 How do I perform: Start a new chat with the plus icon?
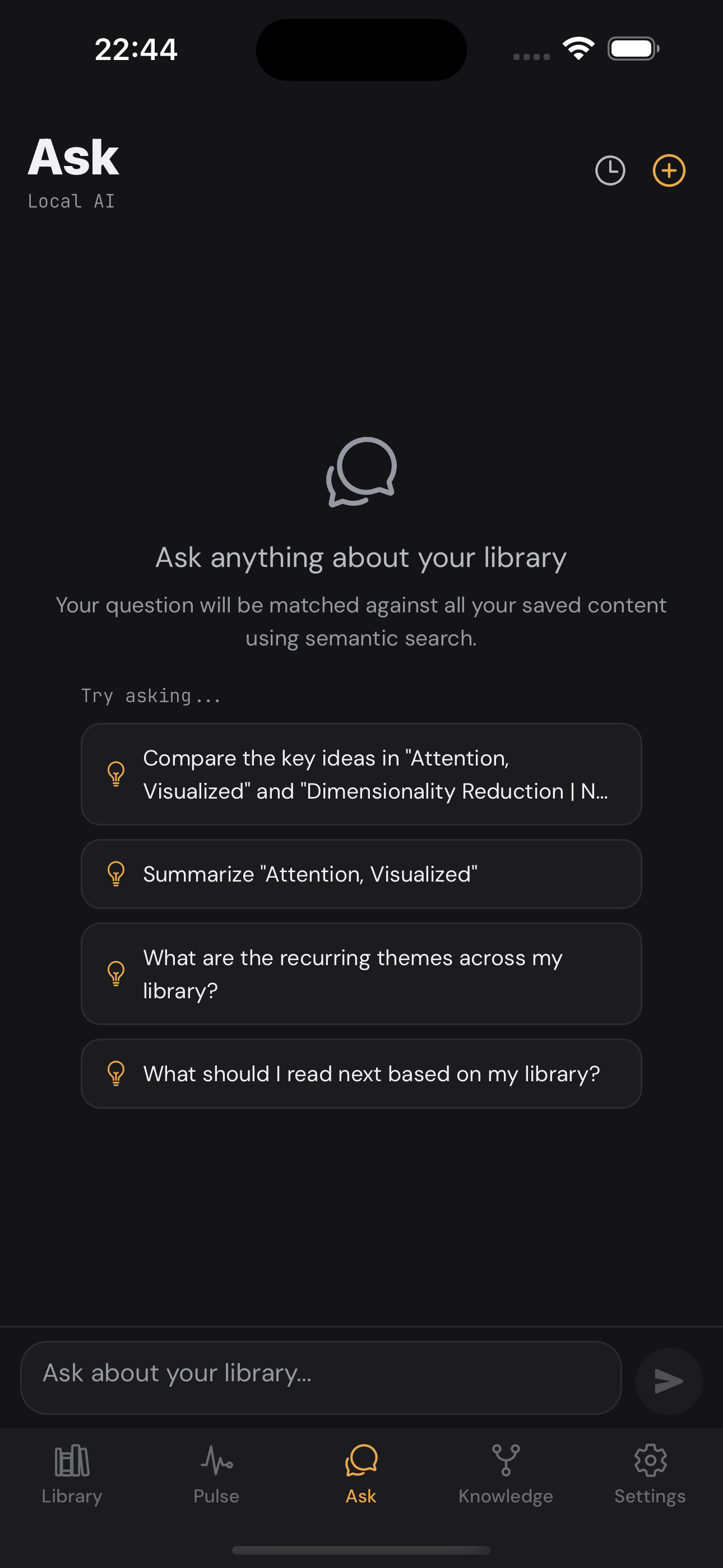[668, 170]
